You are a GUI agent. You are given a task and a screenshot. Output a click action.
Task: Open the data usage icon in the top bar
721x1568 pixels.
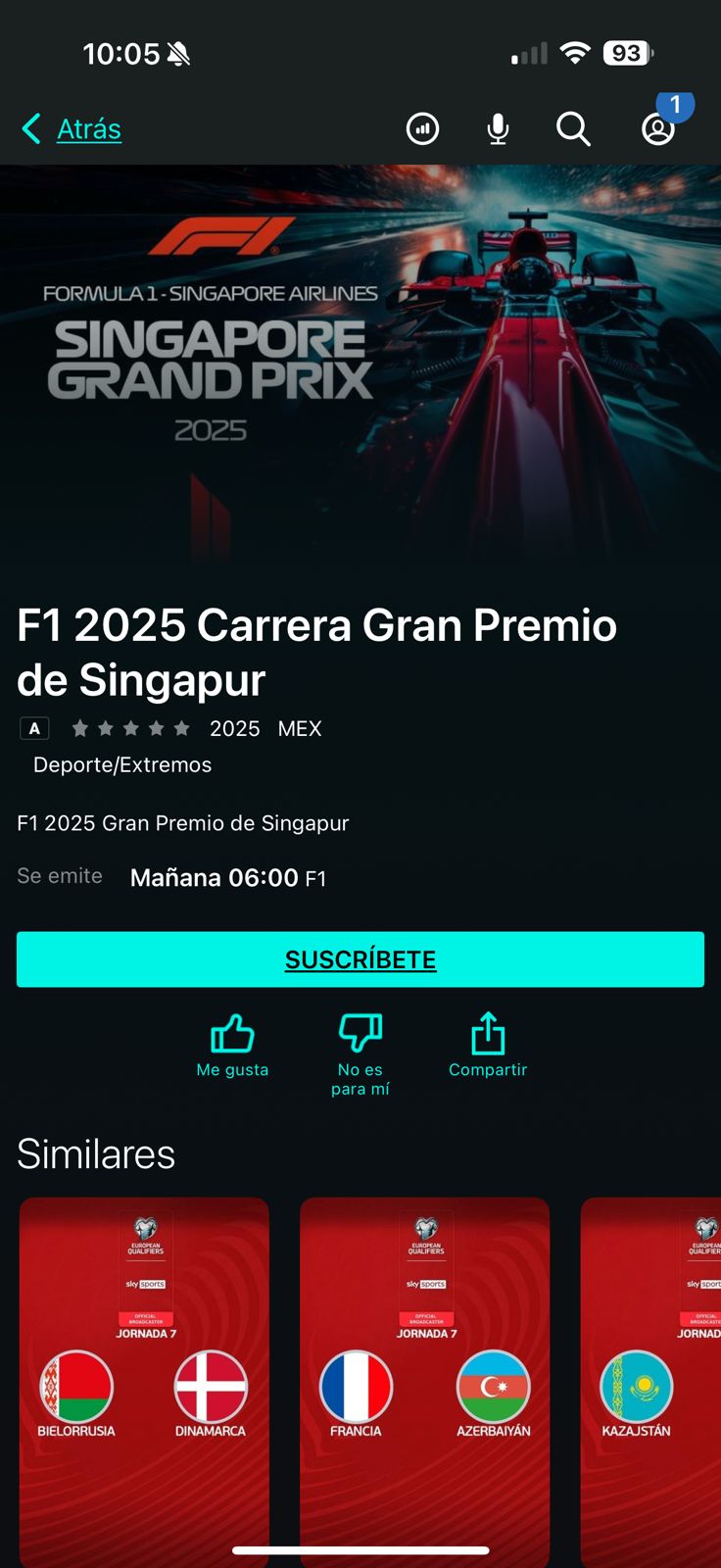(x=422, y=128)
